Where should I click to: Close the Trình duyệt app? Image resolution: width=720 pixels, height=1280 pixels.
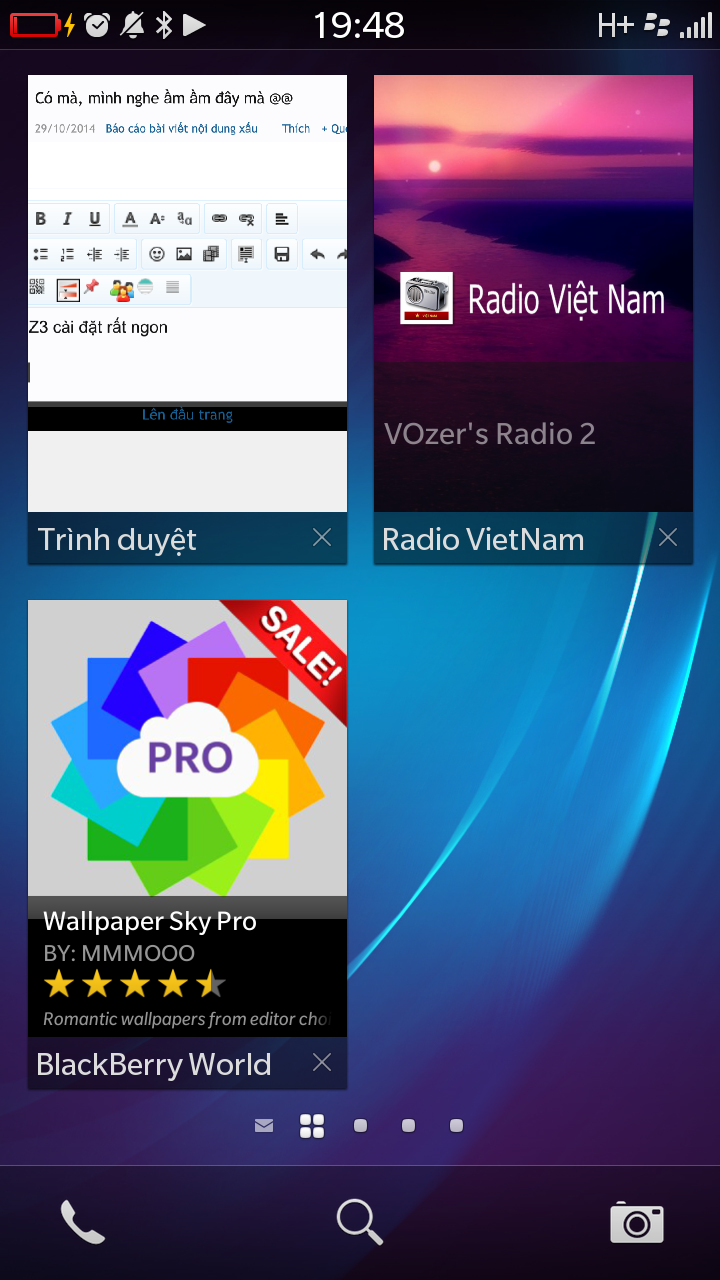pos(322,538)
